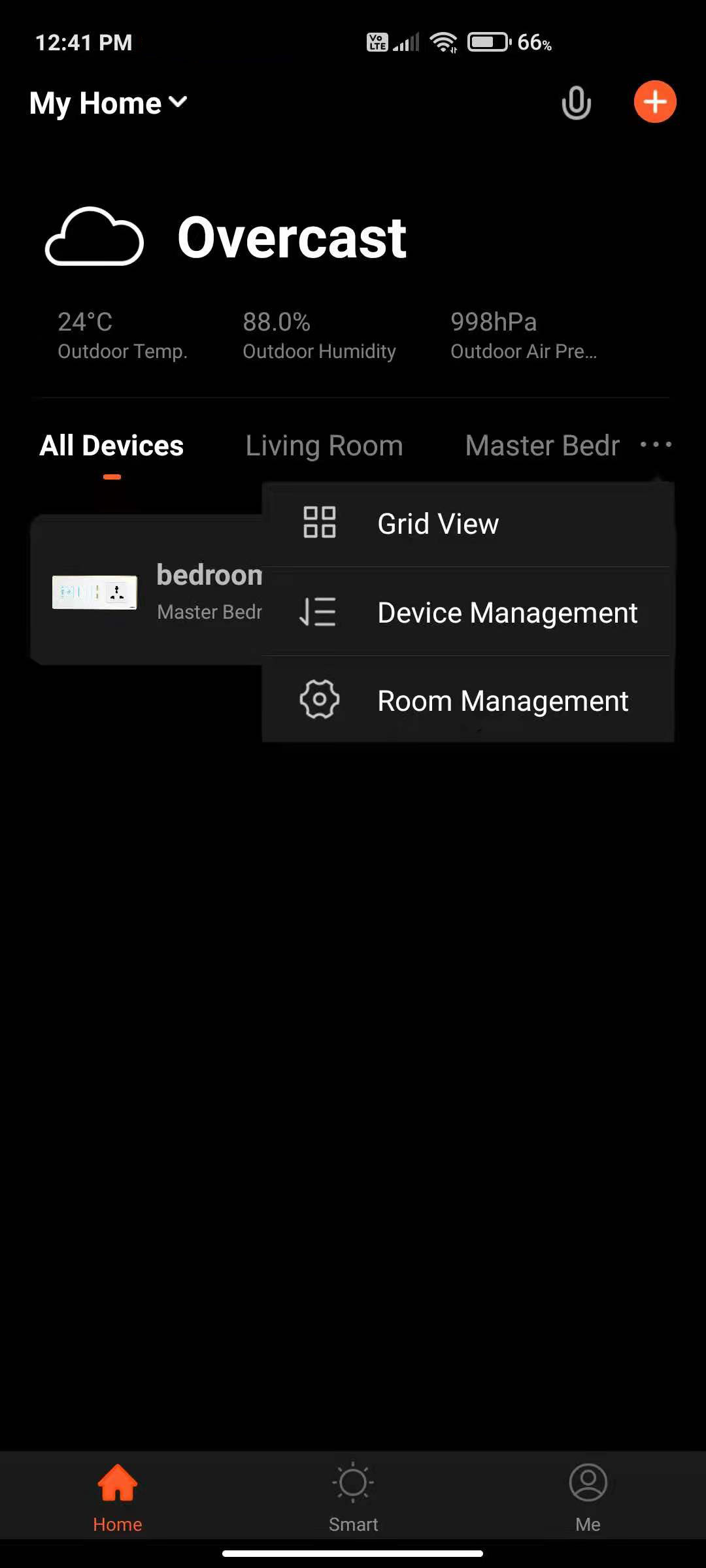
Task: Open the My Home dropdown
Action: tap(109, 103)
